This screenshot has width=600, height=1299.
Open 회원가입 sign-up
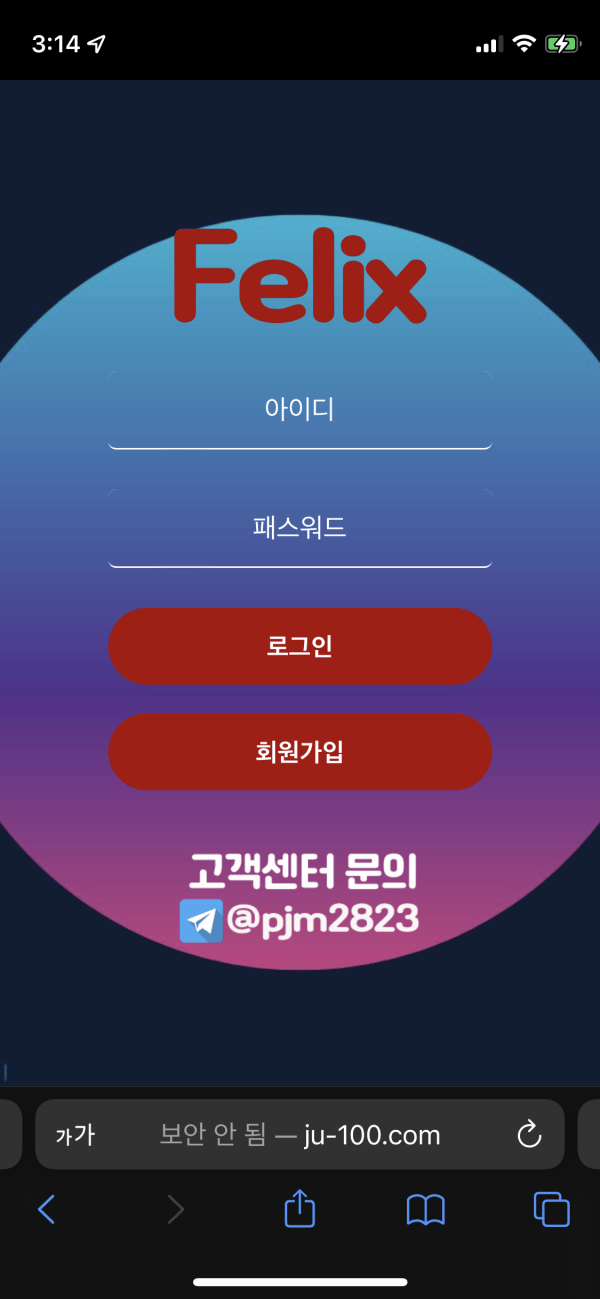[x=300, y=752]
